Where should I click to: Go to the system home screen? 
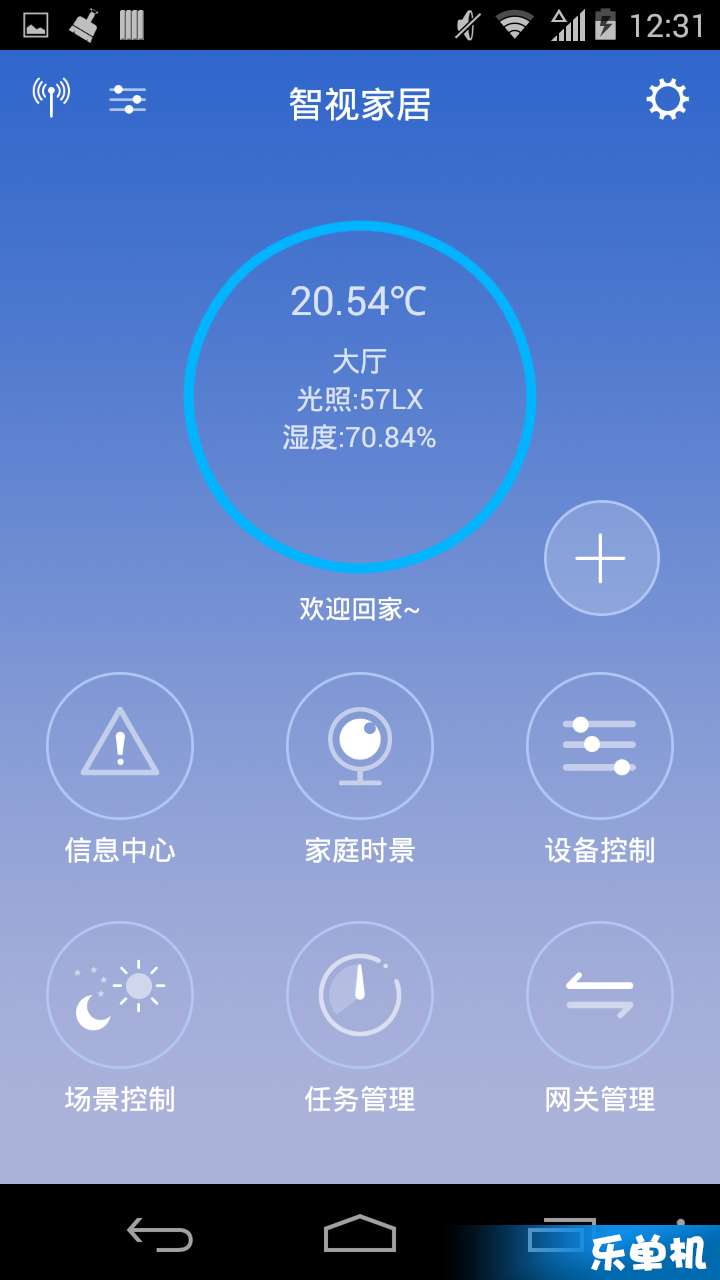coord(360,1233)
